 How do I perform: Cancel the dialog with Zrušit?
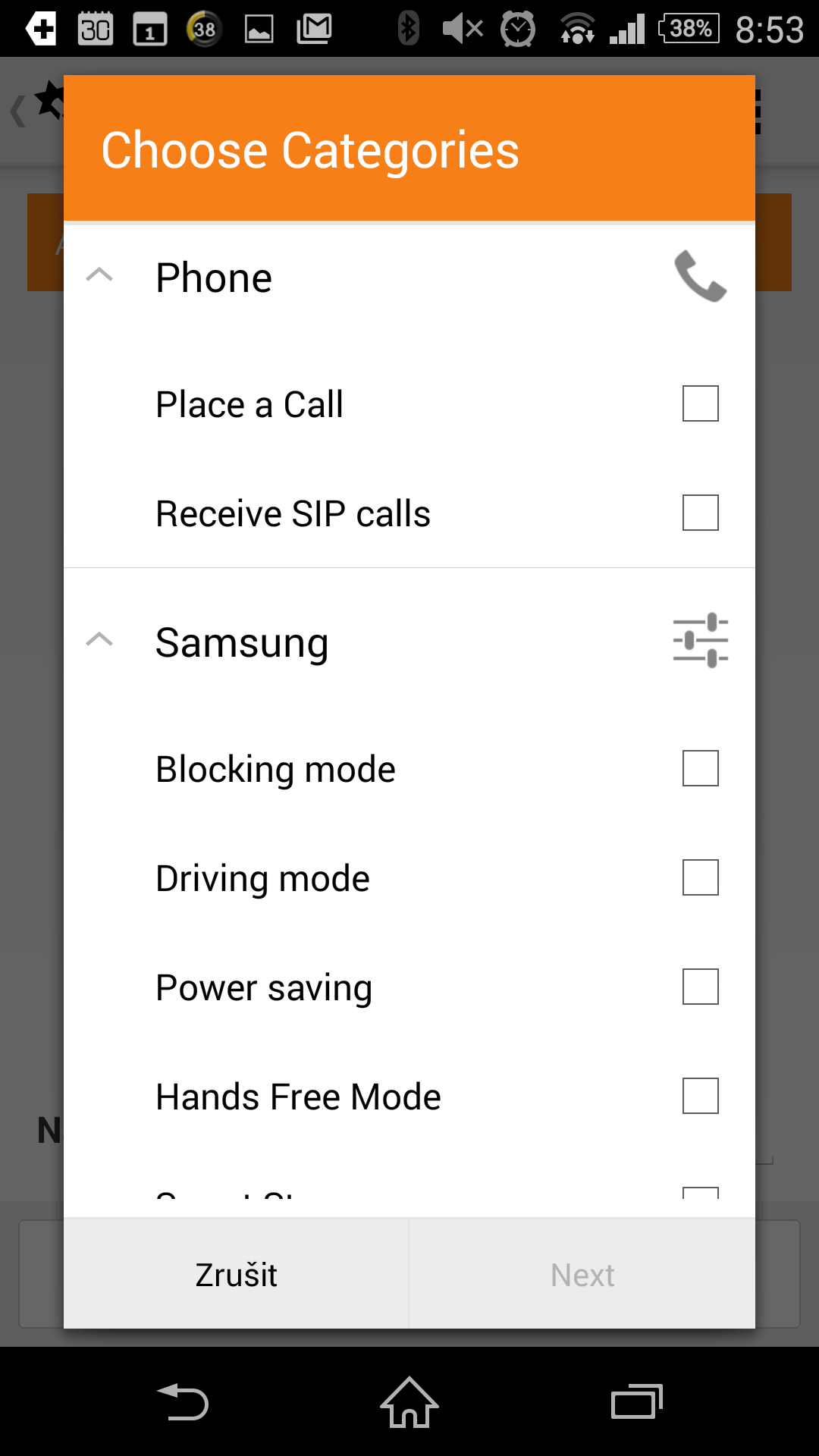click(237, 1274)
